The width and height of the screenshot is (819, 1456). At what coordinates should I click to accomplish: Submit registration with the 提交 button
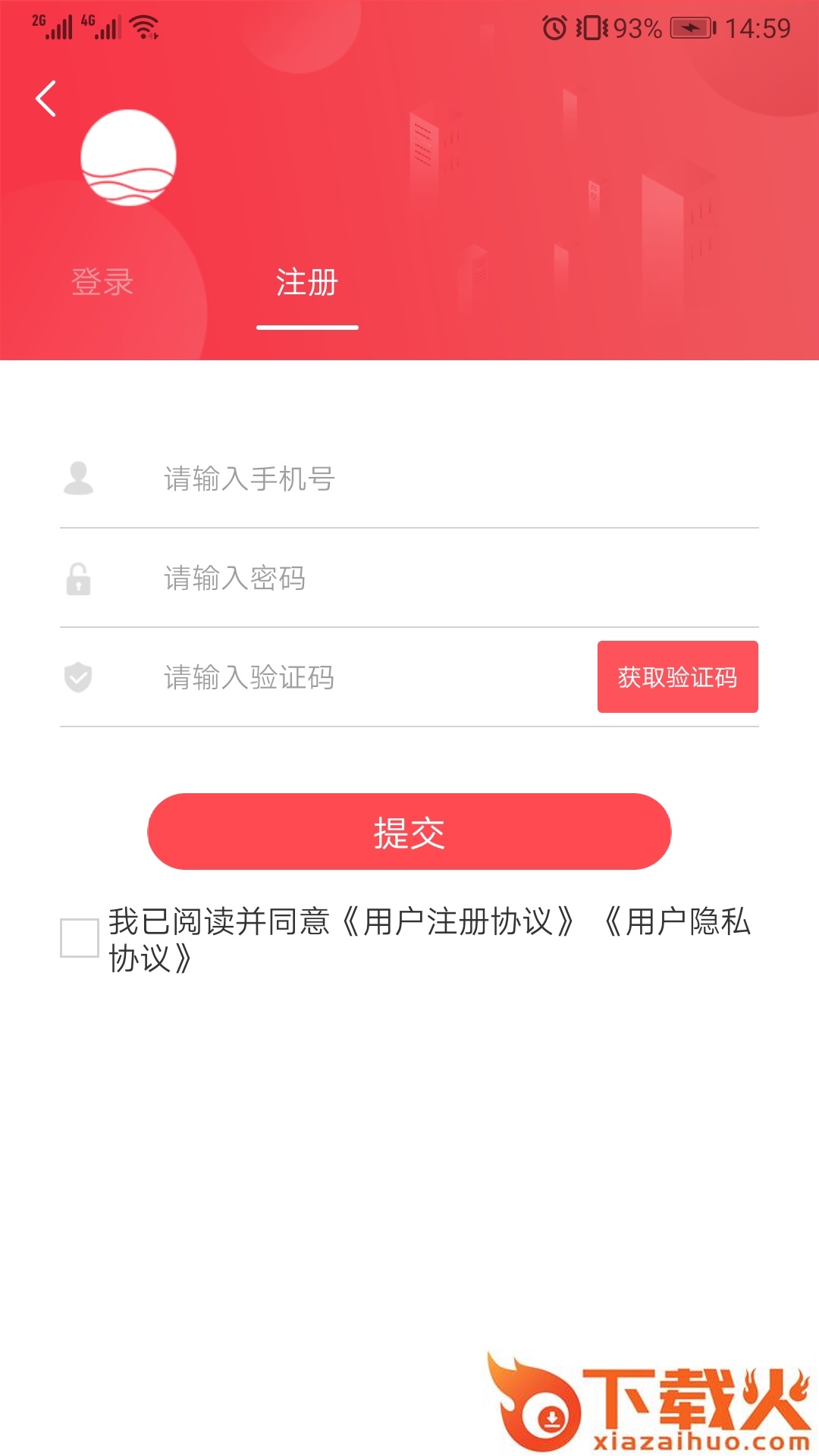[x=409, y=832]
